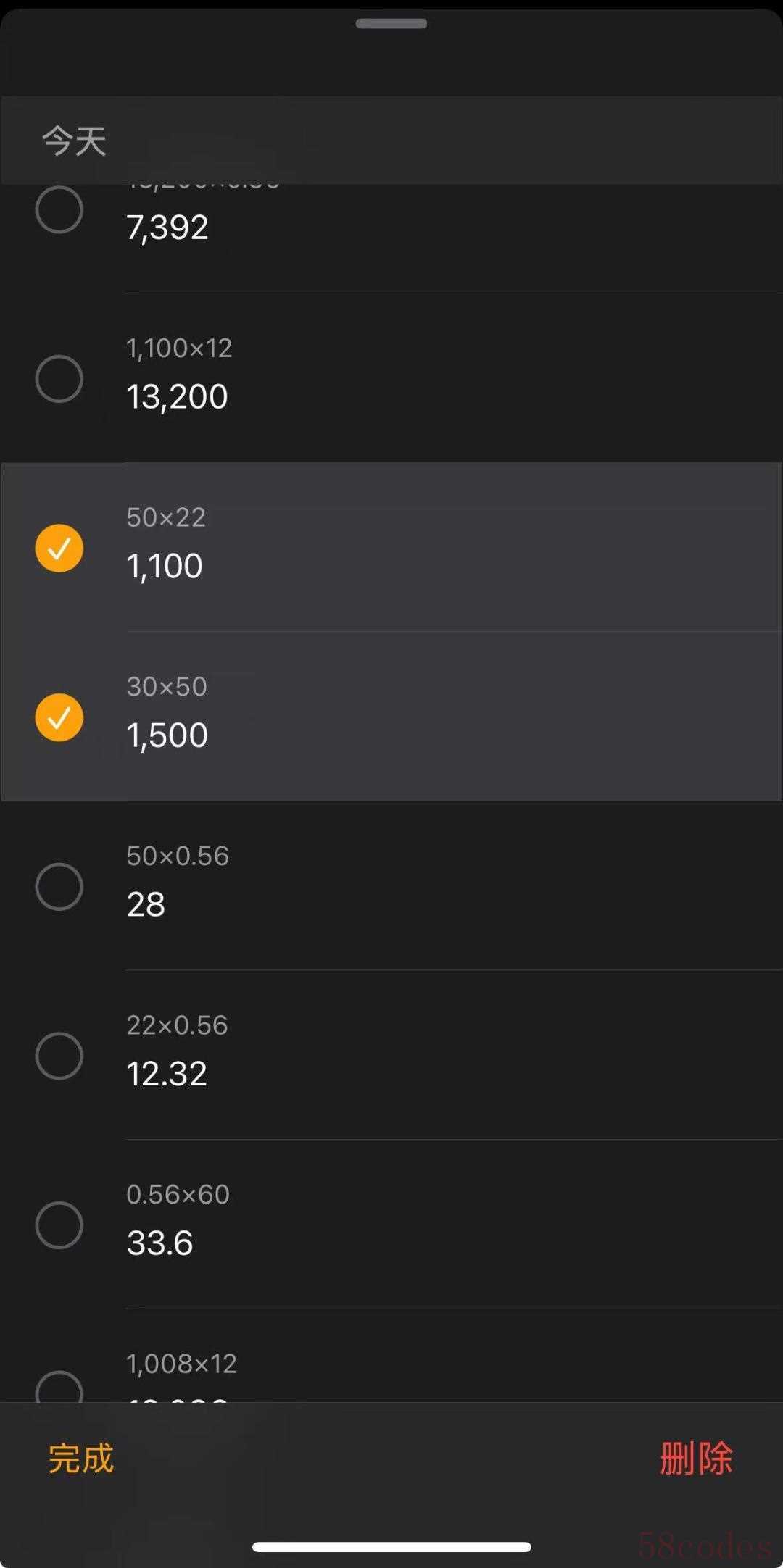Delete selected entries with 删除
The height and width of the screenshot is (1568, 783).
[696, 1458]
